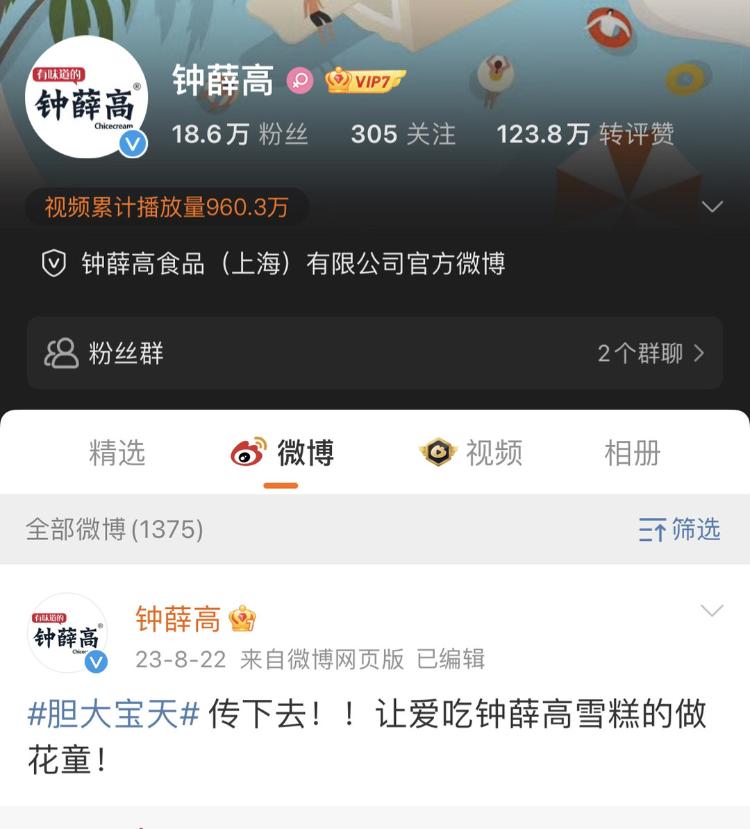The width and height of the screenshot is (750, 829).
Task: Open post options chevron on 钟薛高 post
Action: pyautogui.click(x=711, y=611)
